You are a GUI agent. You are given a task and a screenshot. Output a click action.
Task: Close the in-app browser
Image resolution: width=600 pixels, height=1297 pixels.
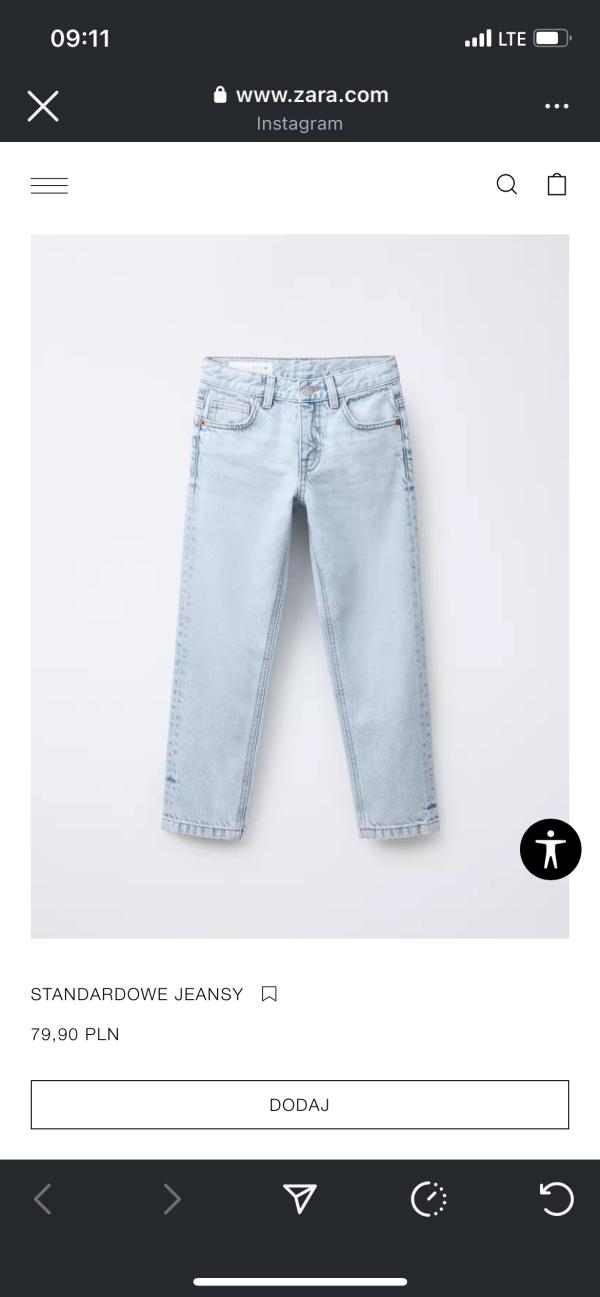pos(43,106)
